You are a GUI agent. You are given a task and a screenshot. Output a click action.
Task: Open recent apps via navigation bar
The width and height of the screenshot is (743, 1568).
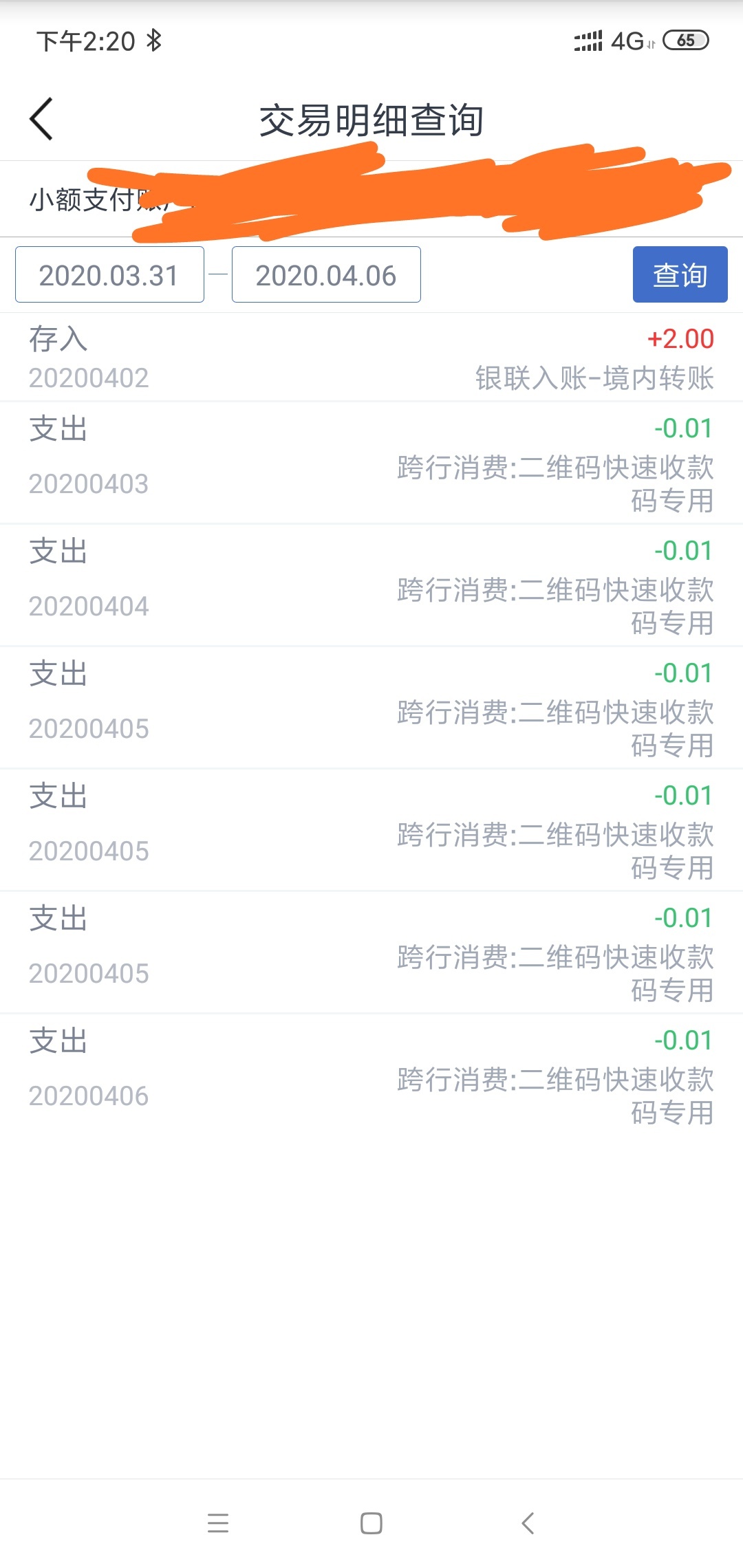click(x=218, y=1523)
